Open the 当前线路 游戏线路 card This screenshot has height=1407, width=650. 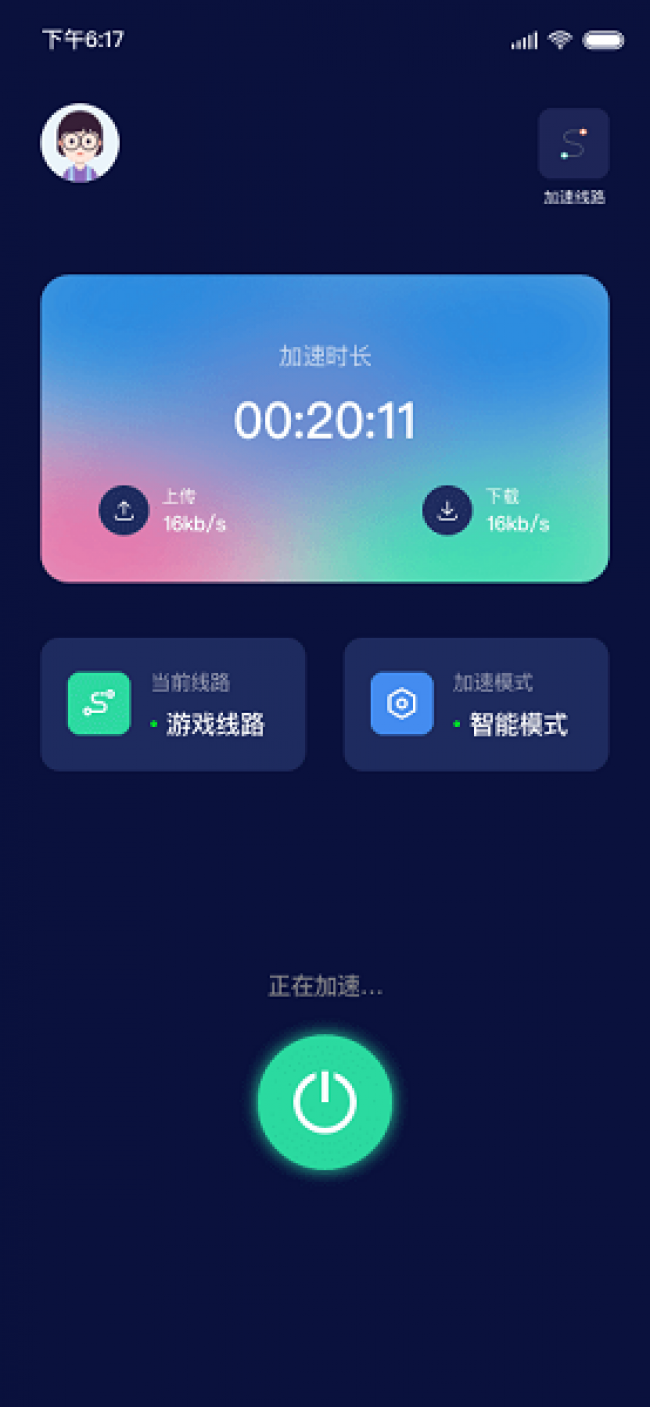pyautogui.click(x=173, y=704)
